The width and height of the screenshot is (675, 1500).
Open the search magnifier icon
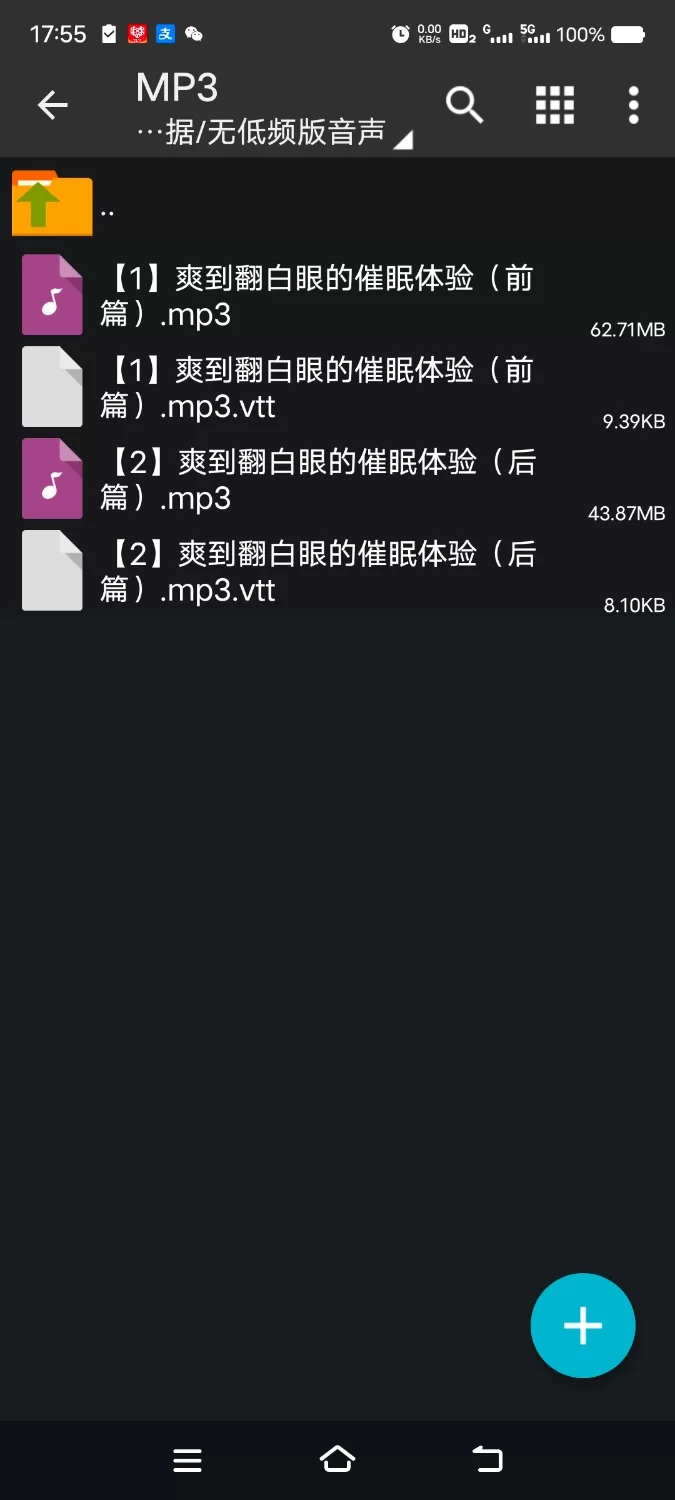[464, 105]
